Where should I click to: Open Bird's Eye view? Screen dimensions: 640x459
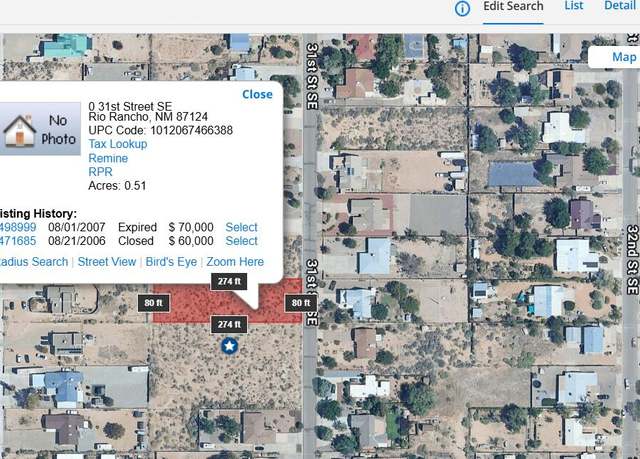(x=171, y=262)
